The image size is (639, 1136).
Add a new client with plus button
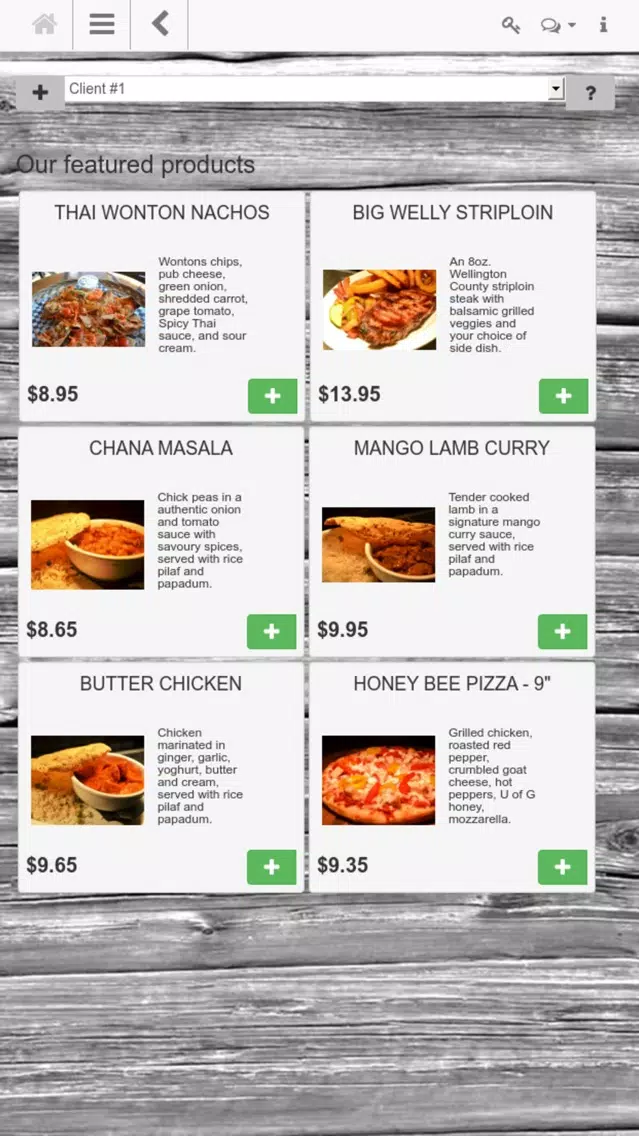coord(40,93)
